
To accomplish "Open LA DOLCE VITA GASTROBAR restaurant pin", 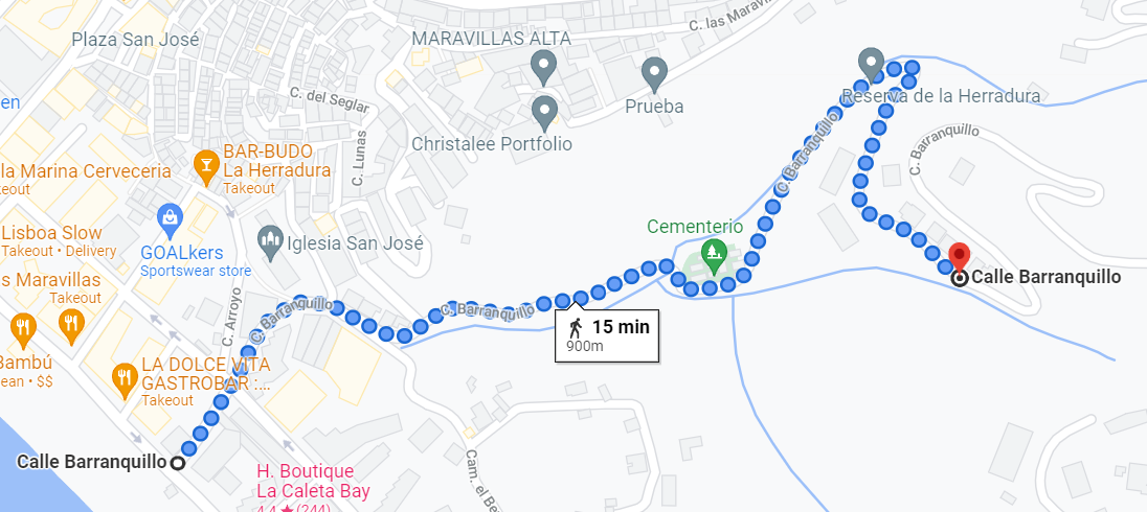I will (x=124, y=378).
